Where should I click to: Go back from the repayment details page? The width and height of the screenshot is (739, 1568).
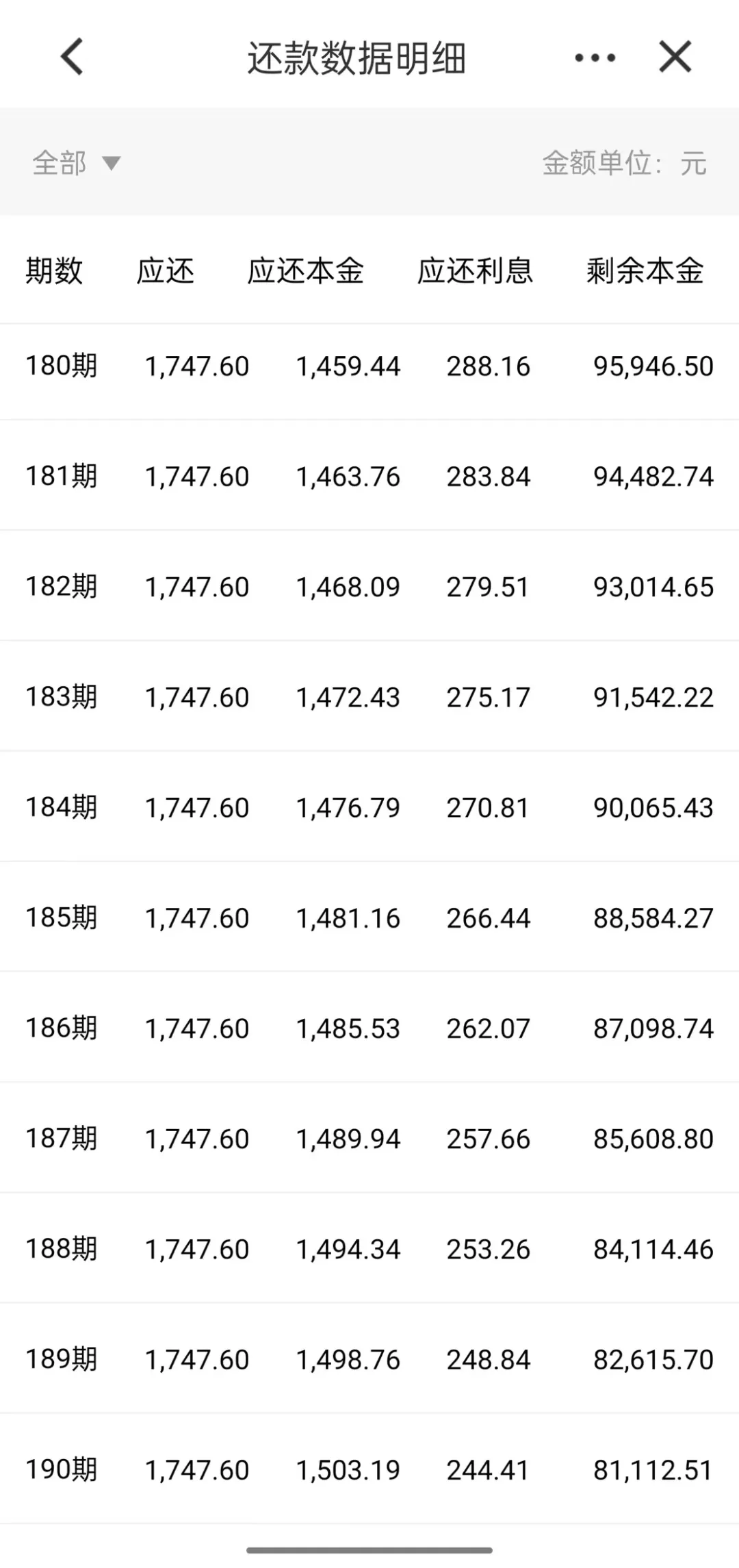[72, 57]
